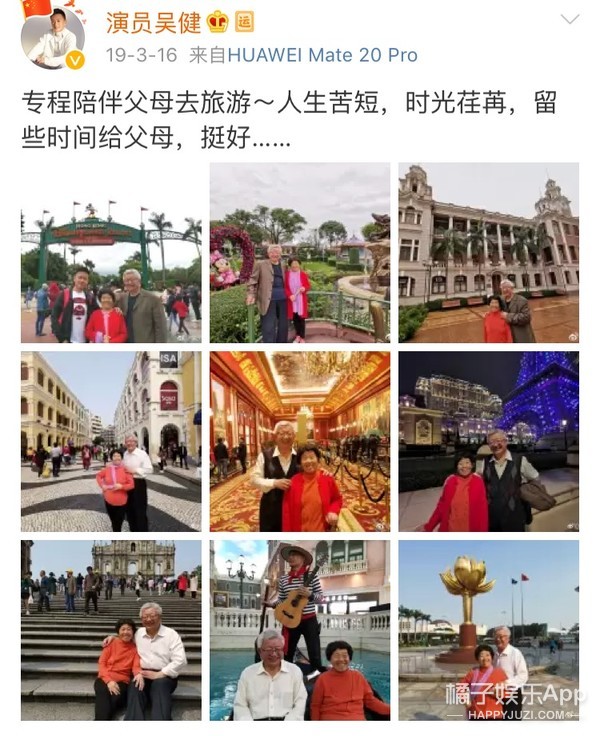This screenshot has height=736, width=600.
Task: Open the Ruins of St. Paul's steps photo
Action: 111,630
